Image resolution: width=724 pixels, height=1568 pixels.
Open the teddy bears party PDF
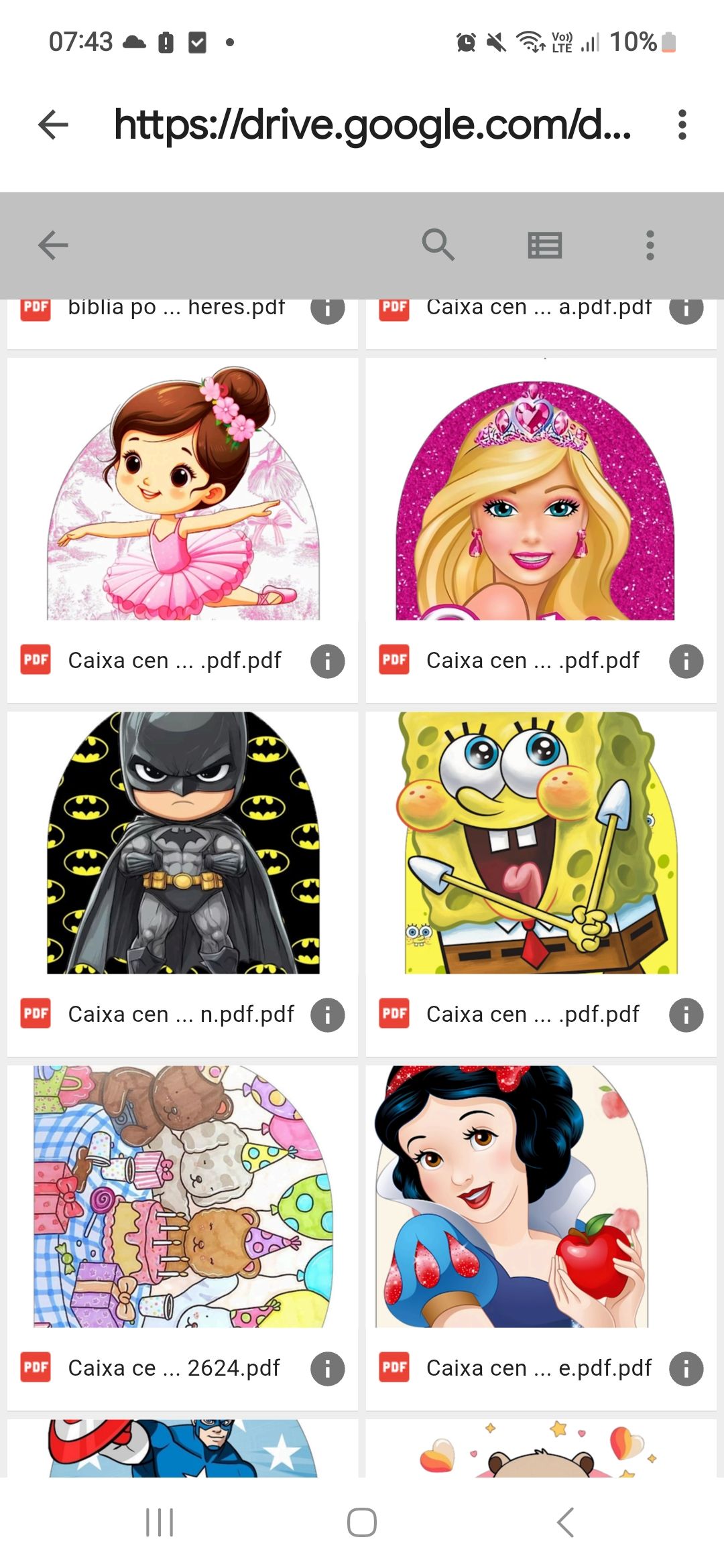click(x=182, y=1197)
